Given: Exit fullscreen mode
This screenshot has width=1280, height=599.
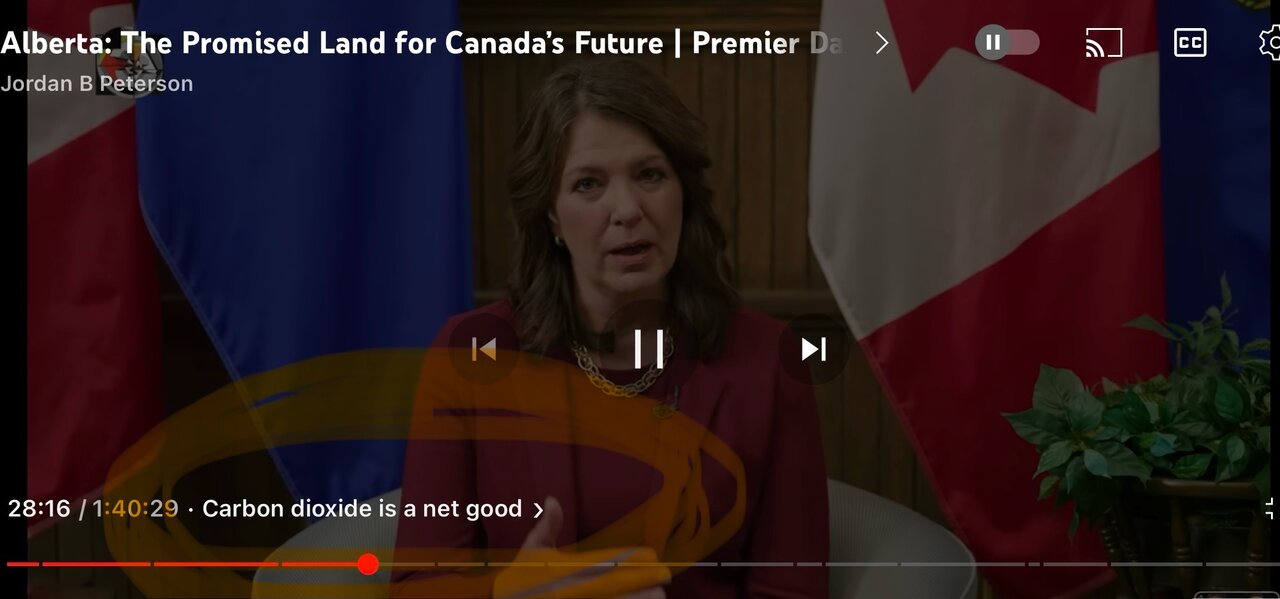Looking at the screenshot, I should click(1271, 509).
